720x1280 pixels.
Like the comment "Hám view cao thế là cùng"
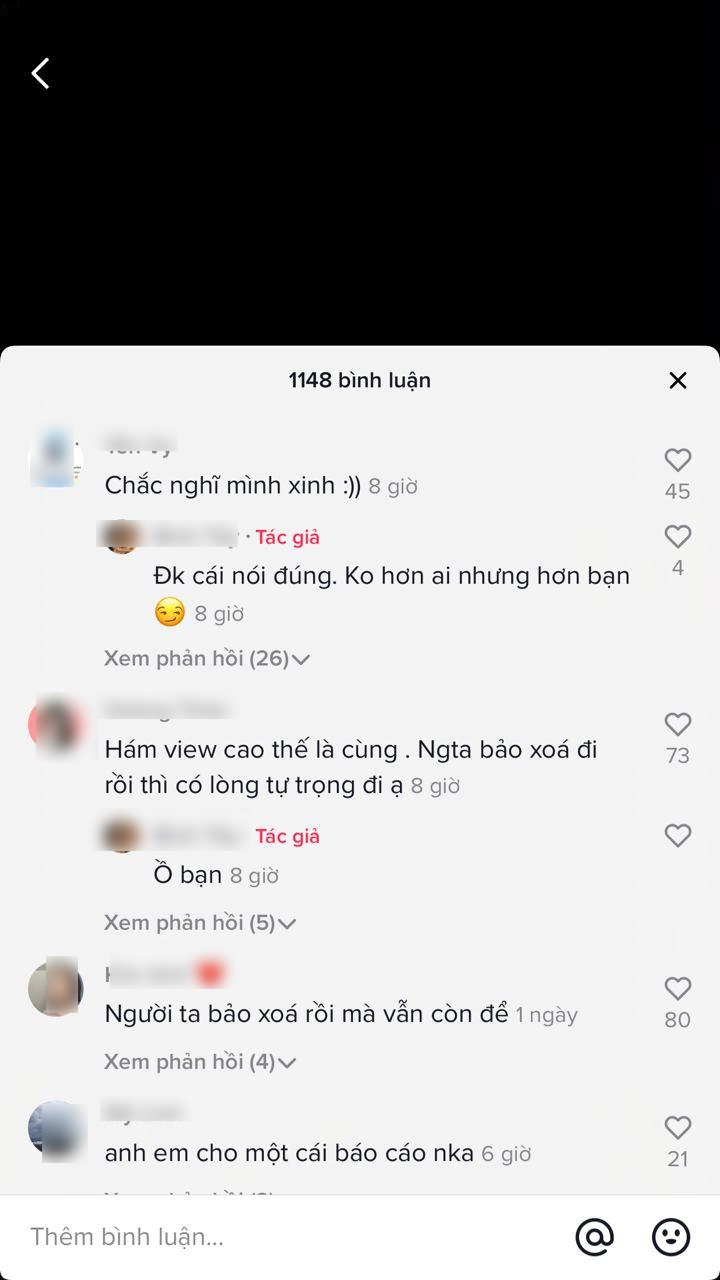[x=678, y=724]
